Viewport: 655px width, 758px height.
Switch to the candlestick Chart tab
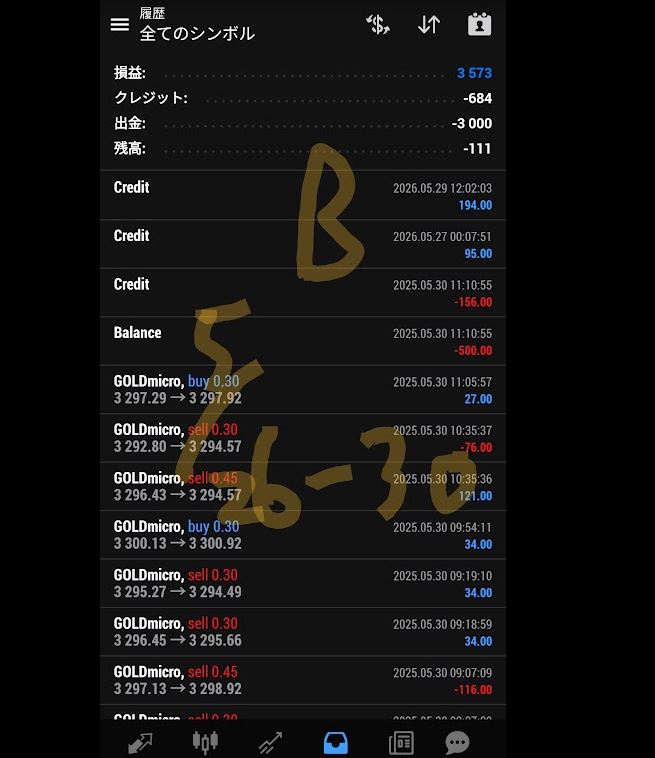[205, 743]
